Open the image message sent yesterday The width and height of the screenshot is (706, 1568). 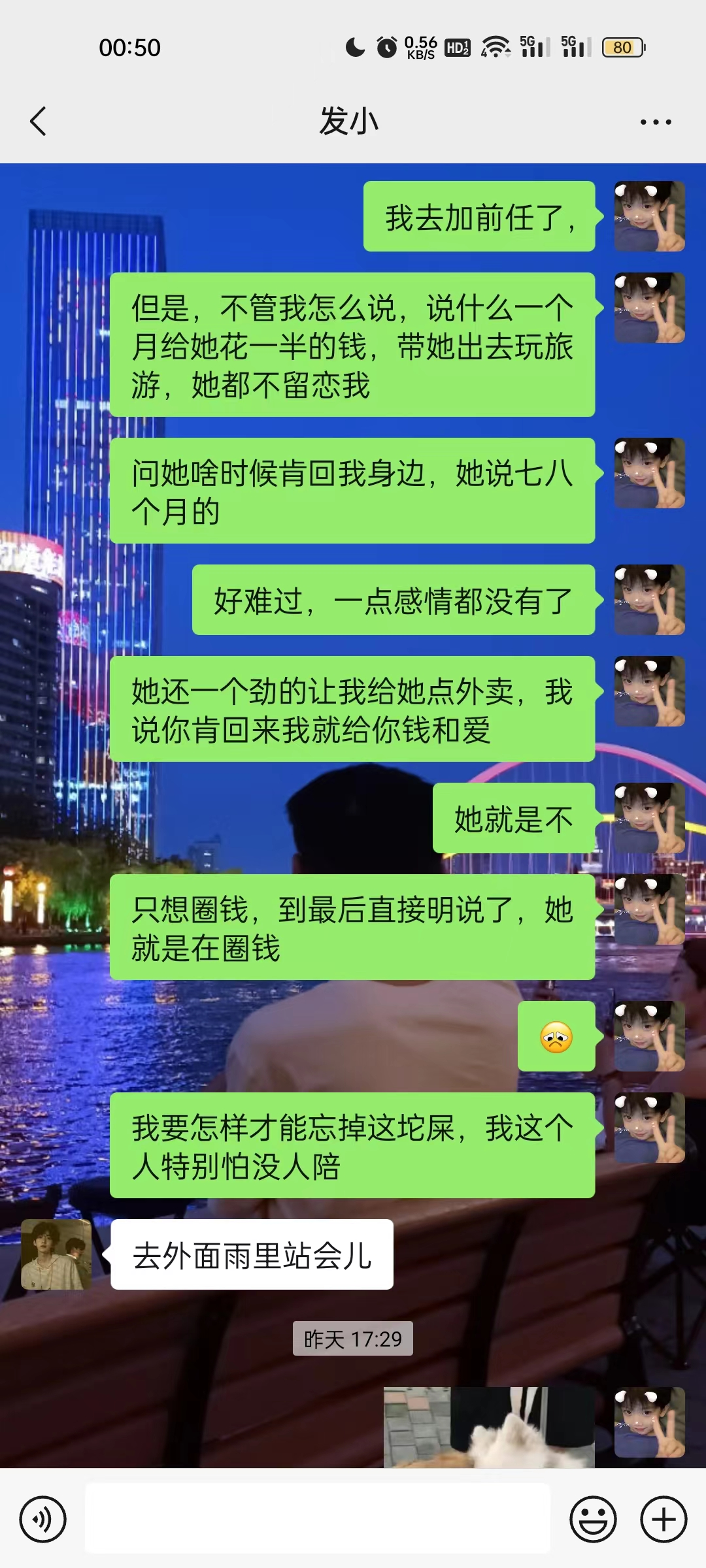click(489, 1427)
